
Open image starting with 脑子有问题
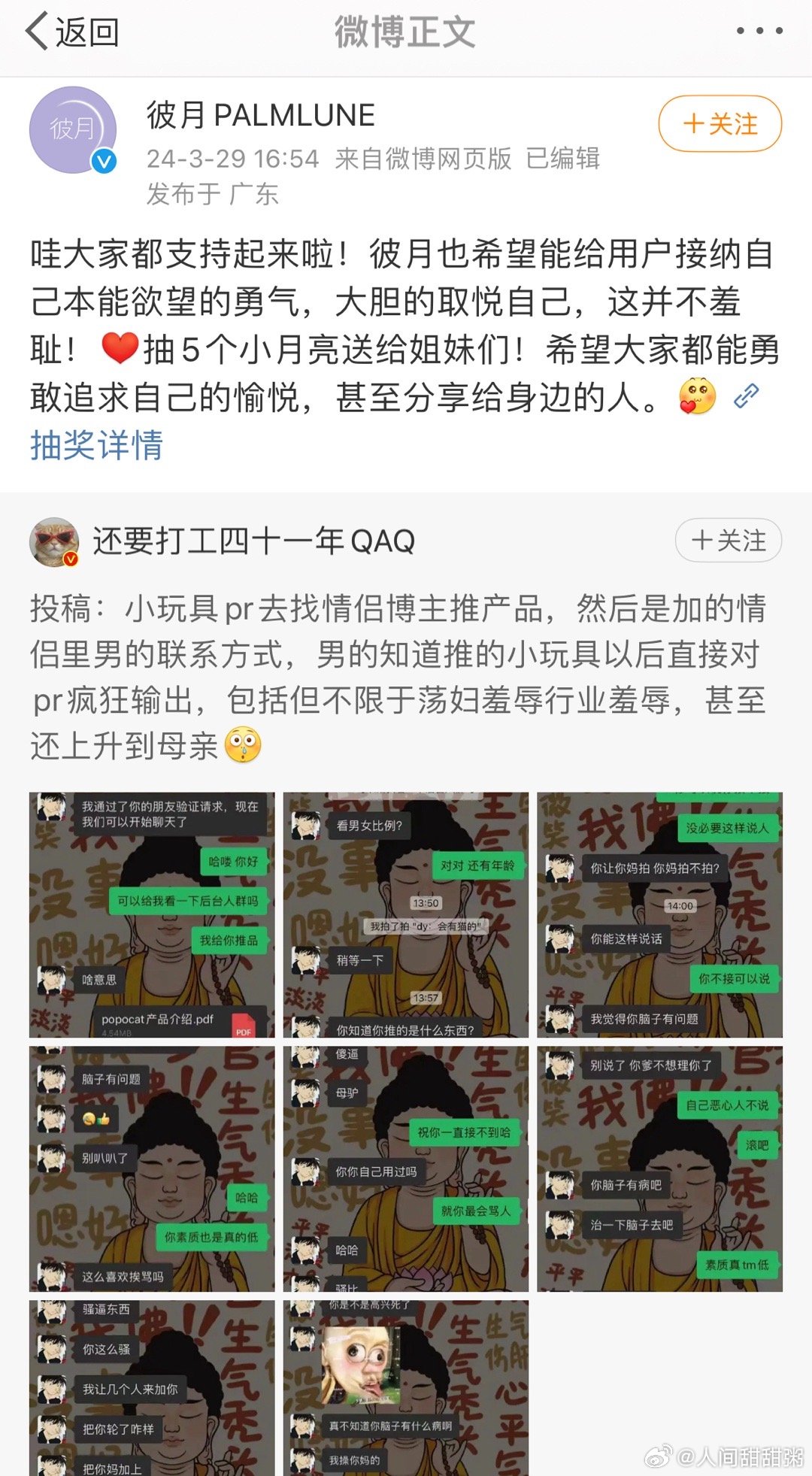tap(152, 1168)
